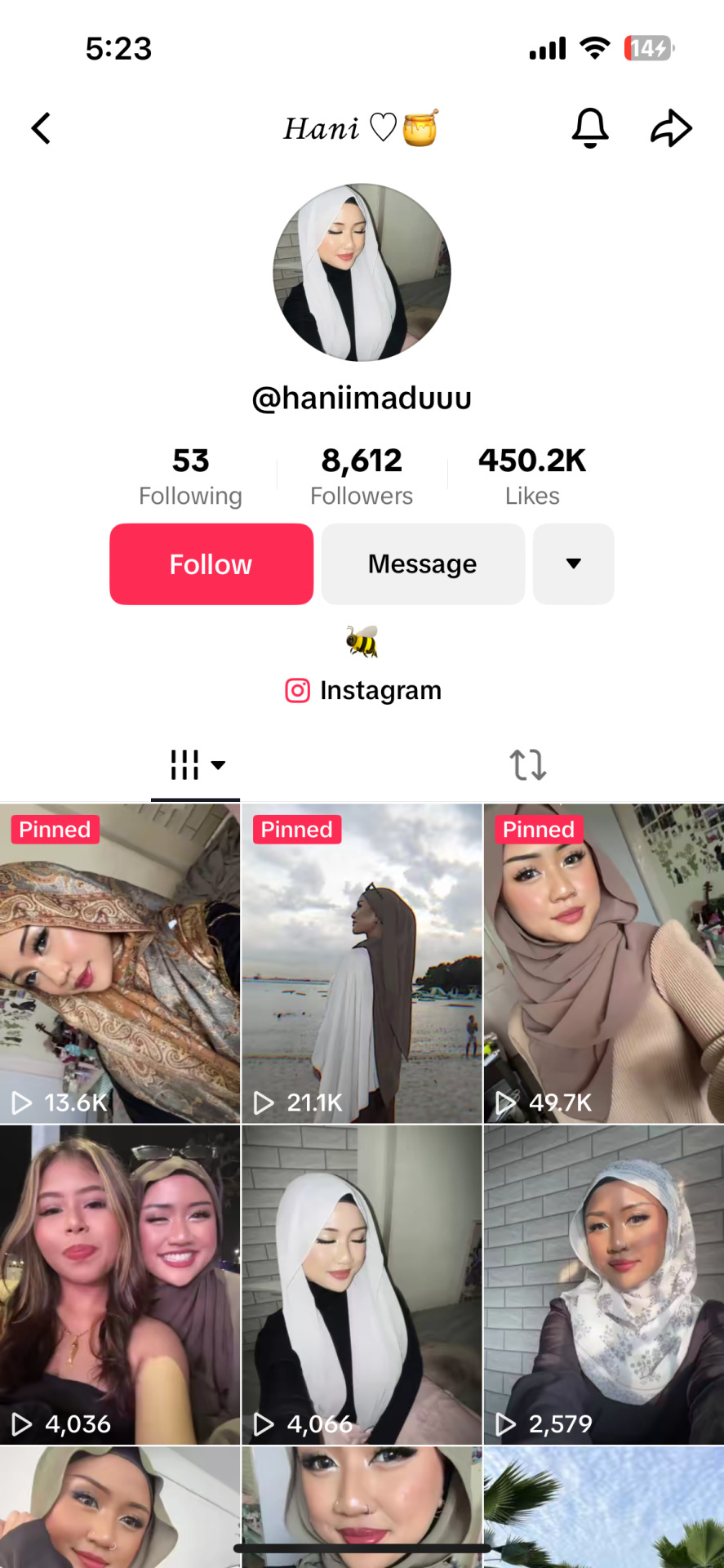
Task: Follow @haniimaduuu
Action: click(x=211, y=564)
